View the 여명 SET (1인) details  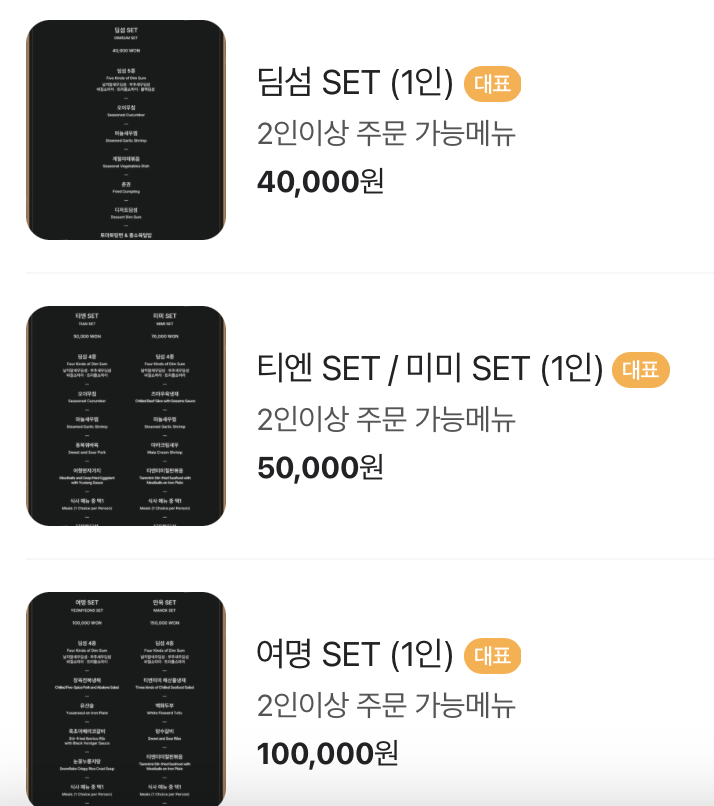tap(355, 655)
